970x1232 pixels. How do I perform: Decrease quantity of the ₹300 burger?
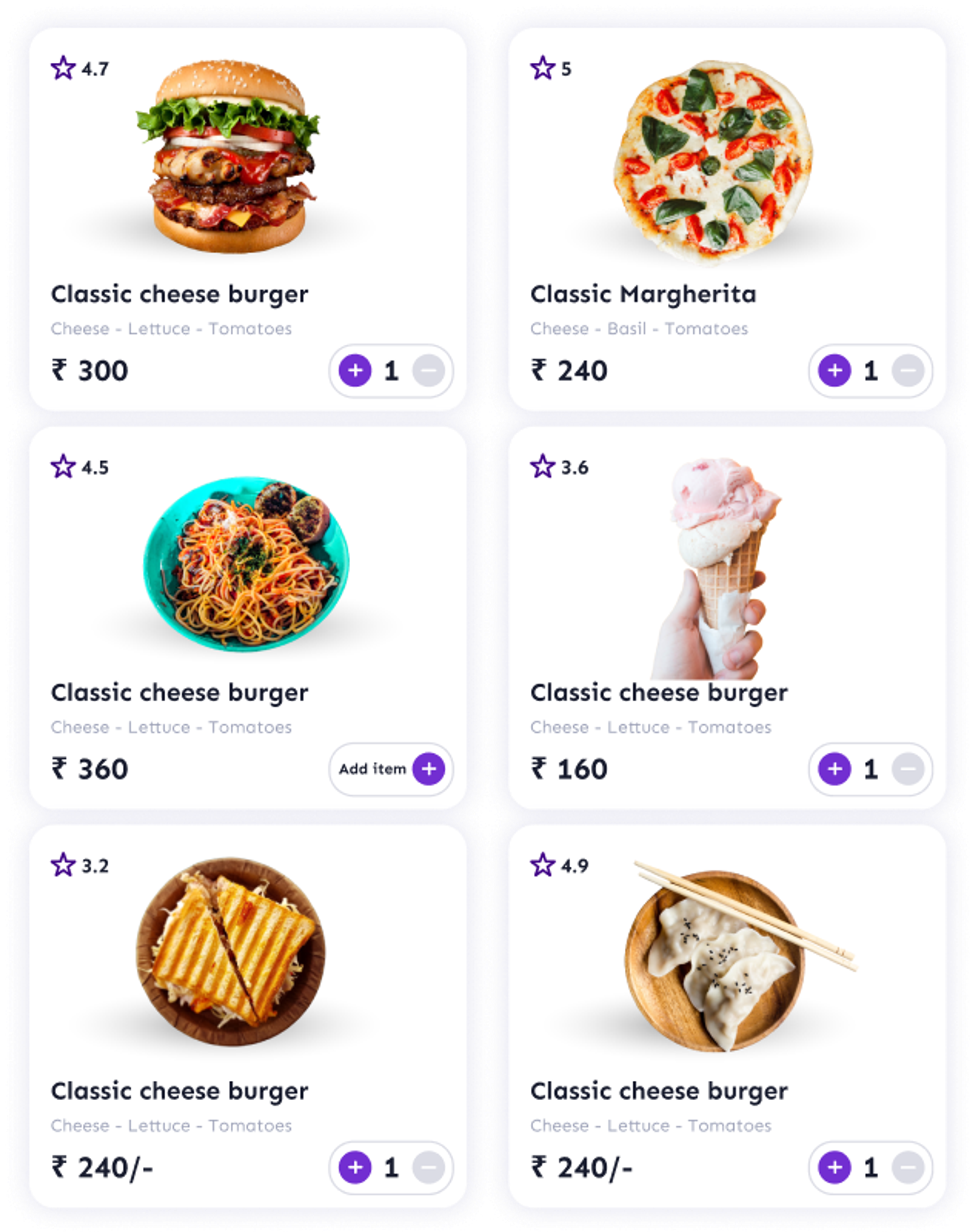coord(428,370)
